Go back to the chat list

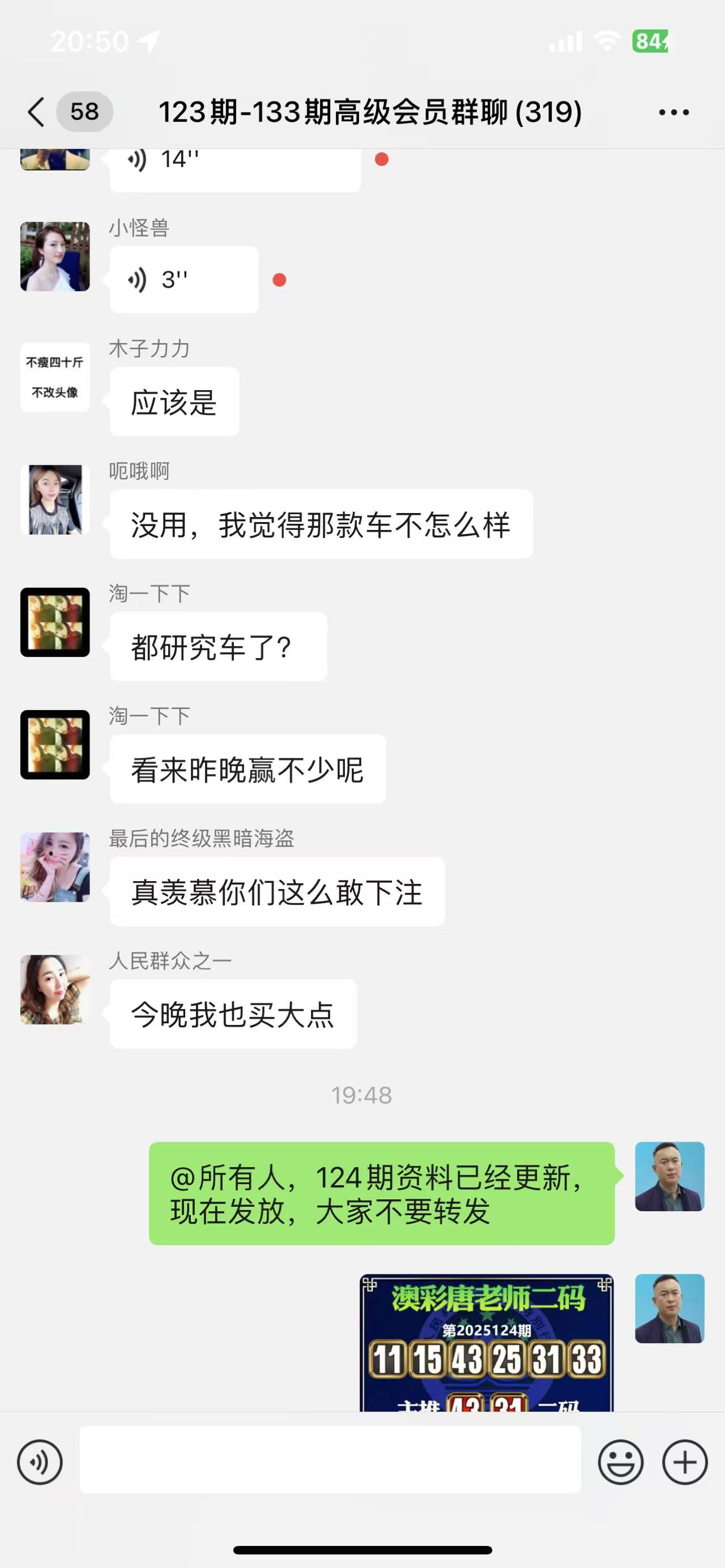(x=36, y=112)
